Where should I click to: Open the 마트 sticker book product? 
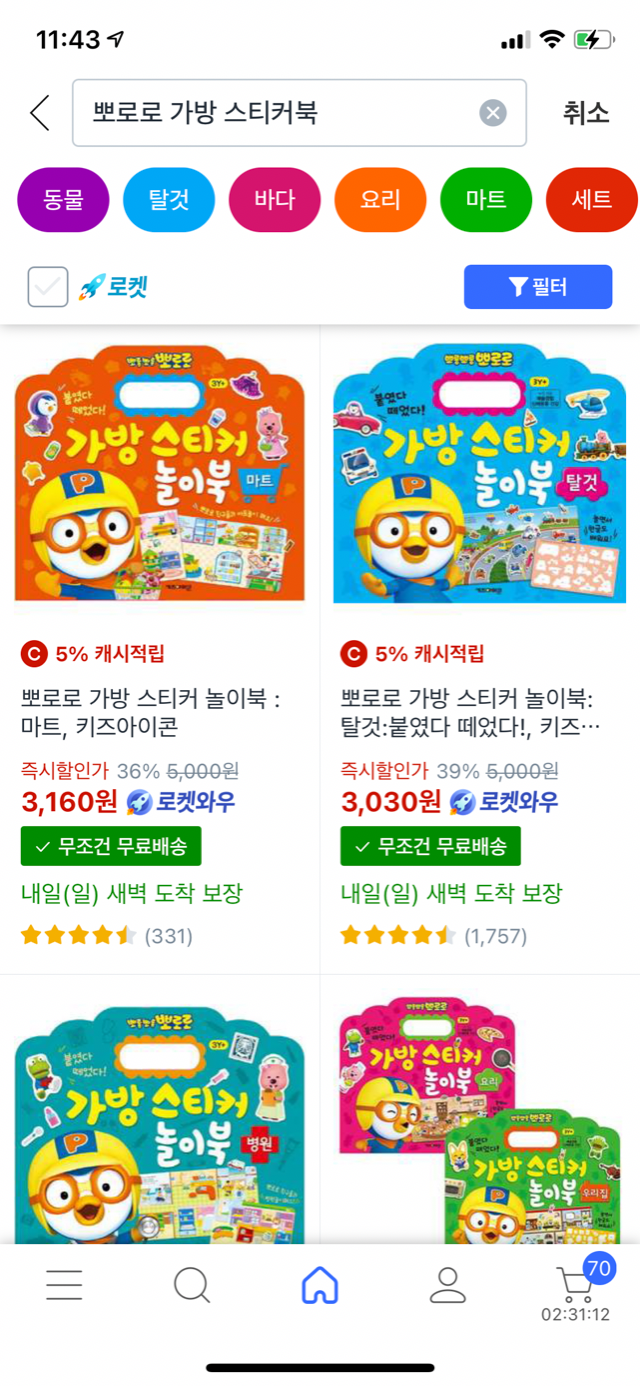160,480
